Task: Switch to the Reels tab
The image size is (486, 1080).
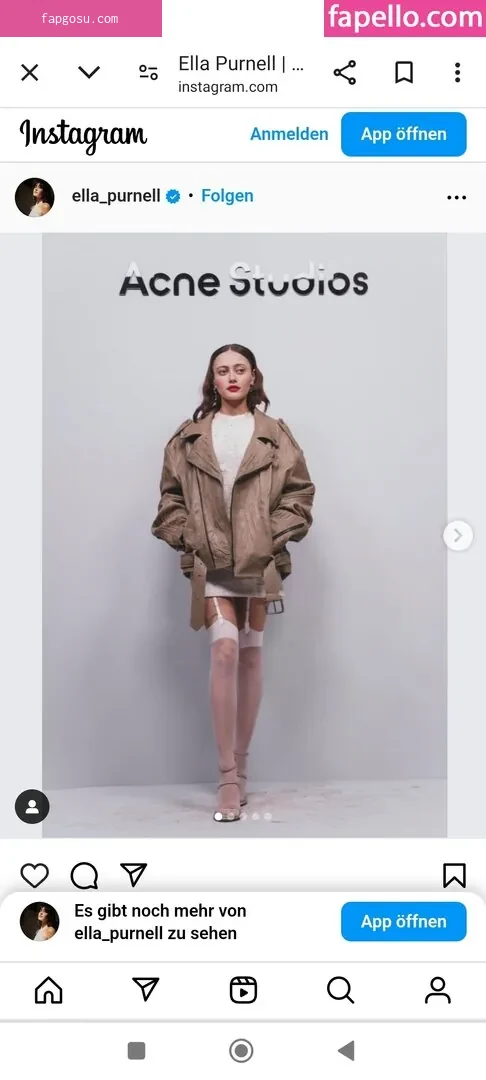Action: point(243,990)
